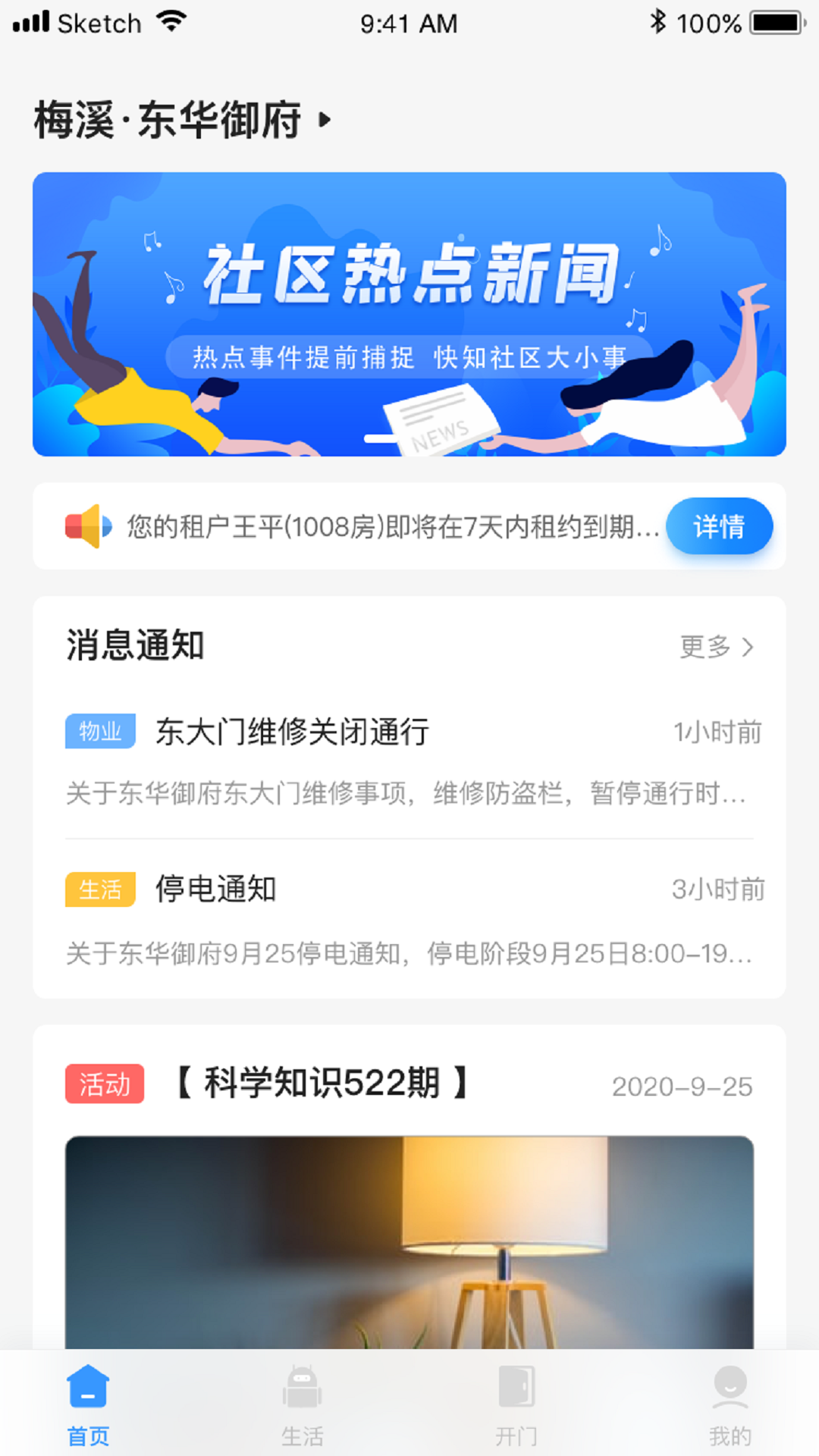Click the cellular signal bars icon
819x1456 pixels.
pyautogui.click(x=32, y=23)
